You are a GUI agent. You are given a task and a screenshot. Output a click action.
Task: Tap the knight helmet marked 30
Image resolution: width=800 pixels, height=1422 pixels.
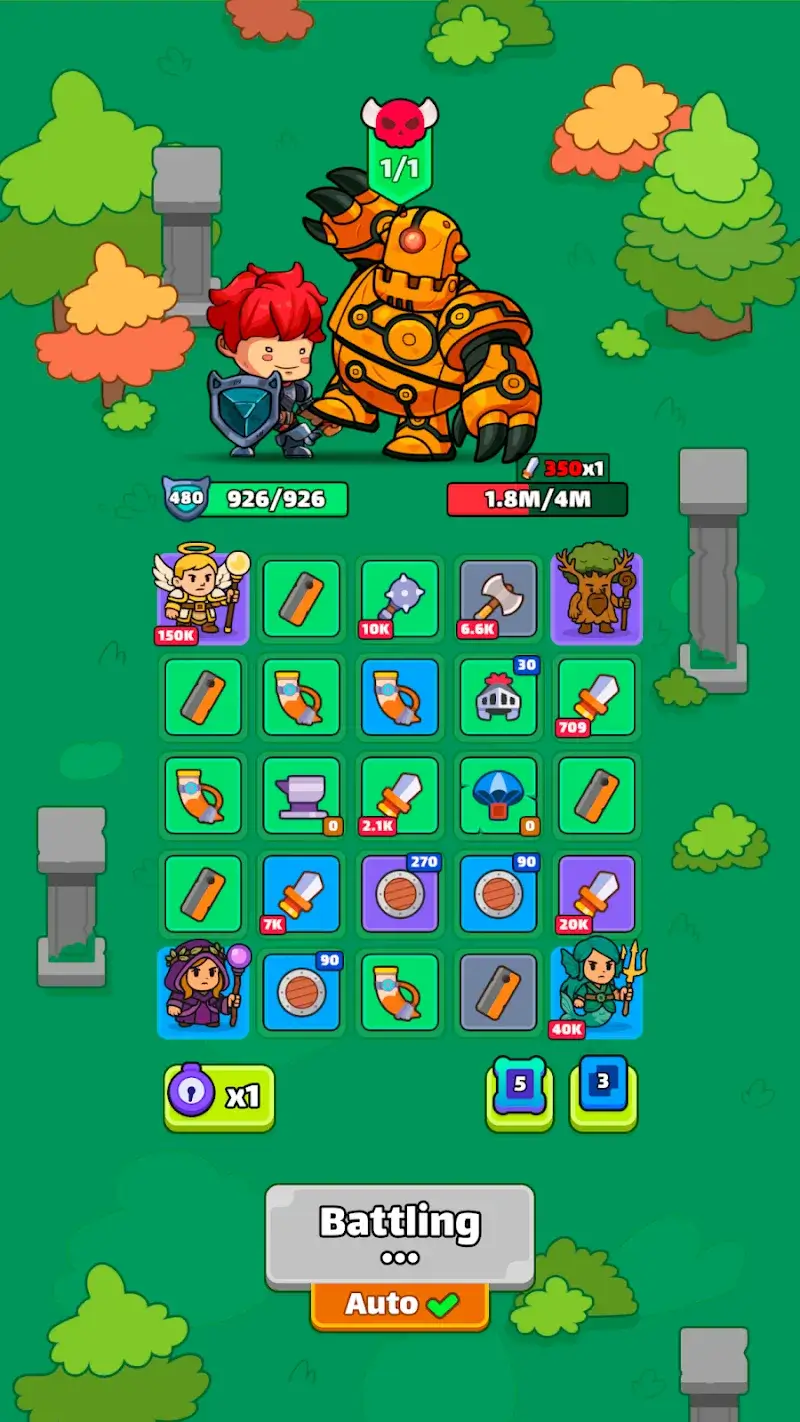point(498,697)
